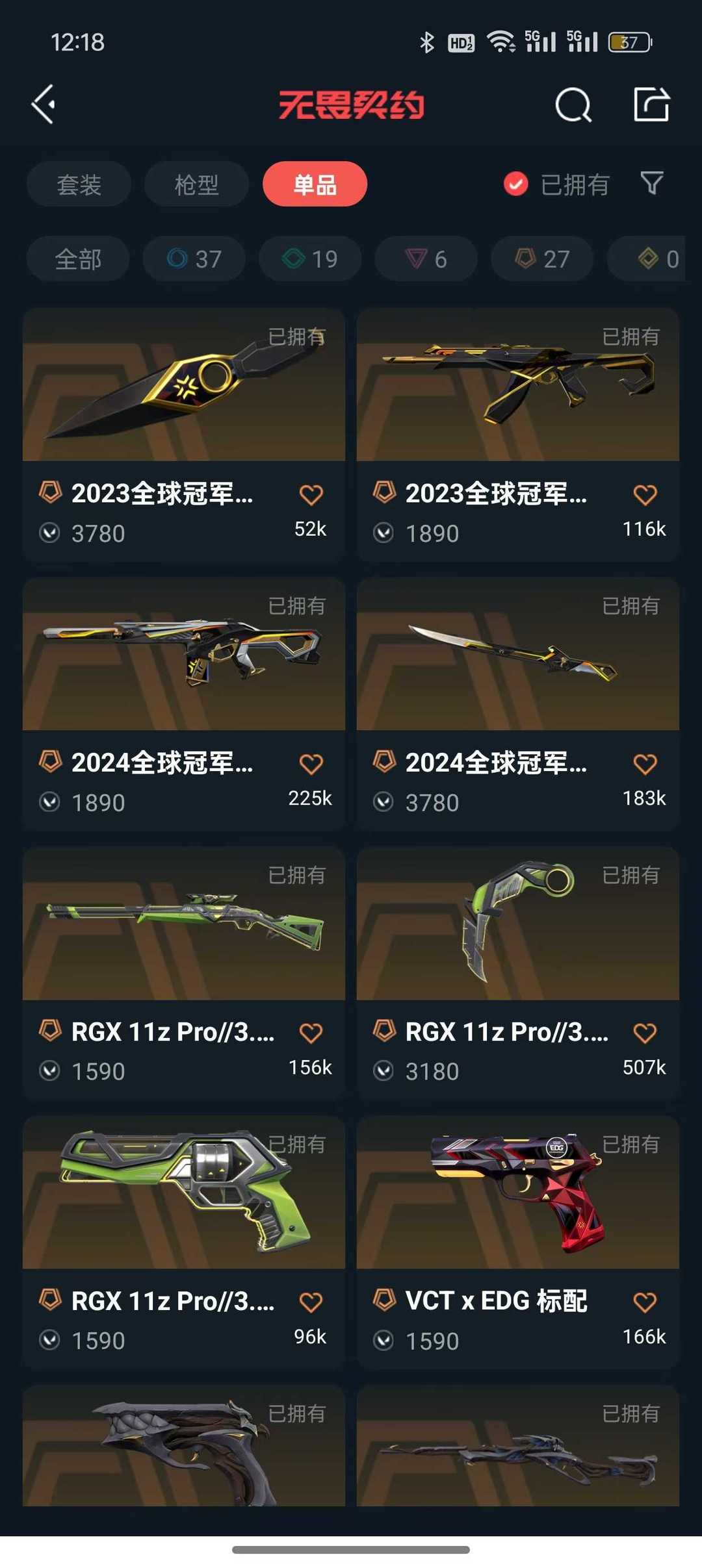Switch to the 套装 tab
The image size is (702, 1568).
[x=79, y=184]
